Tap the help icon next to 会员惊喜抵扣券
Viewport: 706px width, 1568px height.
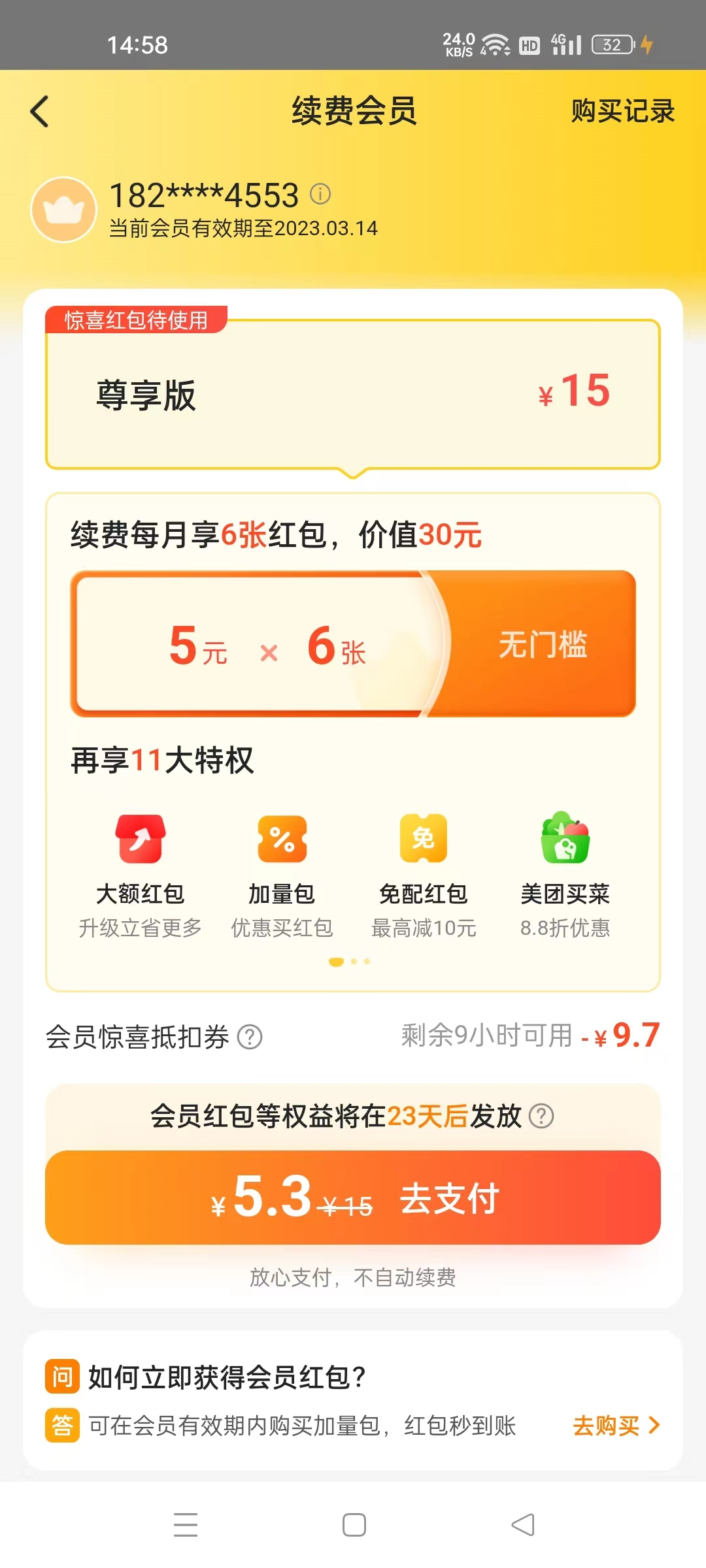[250, 1037]
